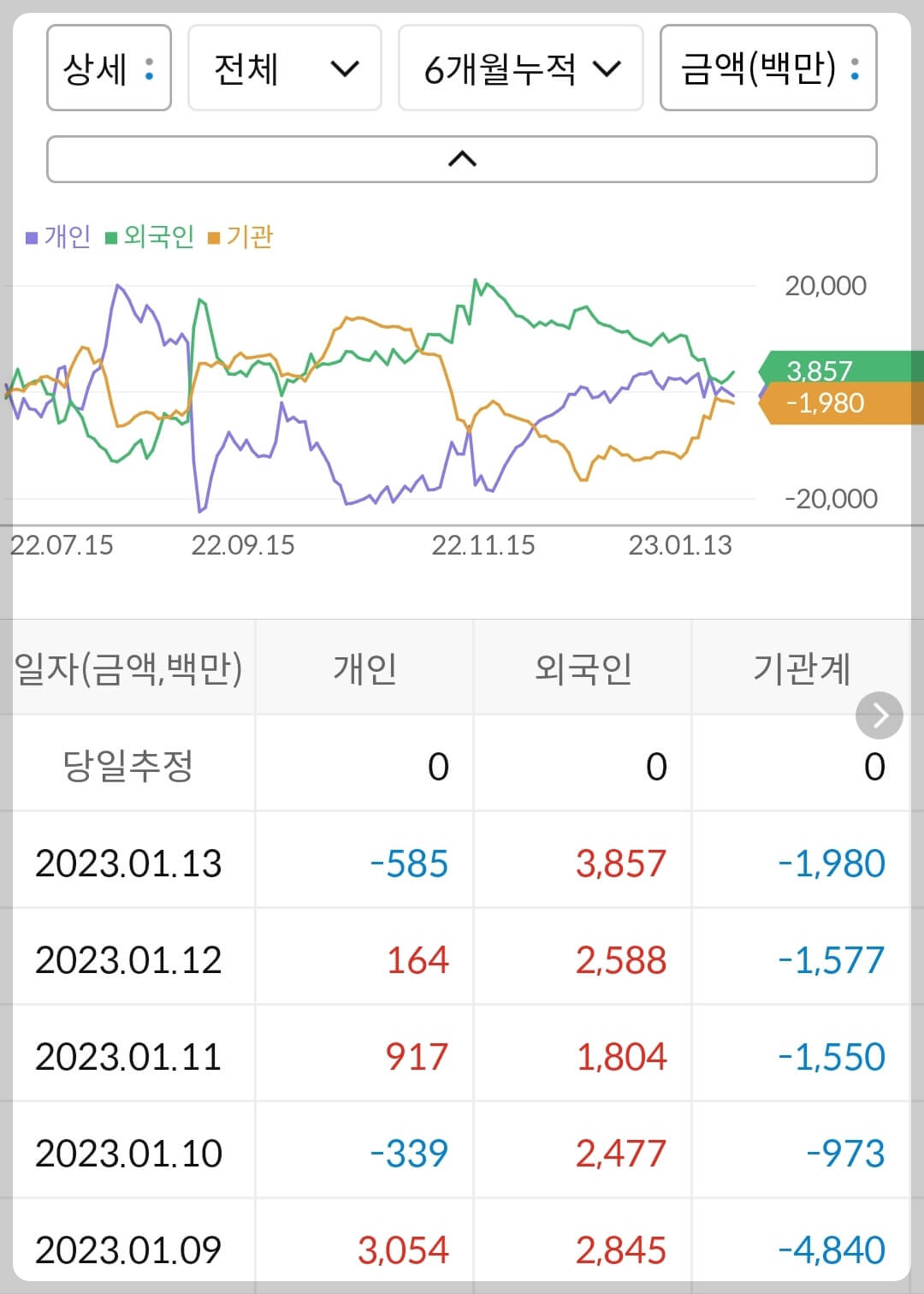The width and height of the screenshot is (924, 1294).
Task: Open 상세 options via dots icon
Action: point(150,70)
